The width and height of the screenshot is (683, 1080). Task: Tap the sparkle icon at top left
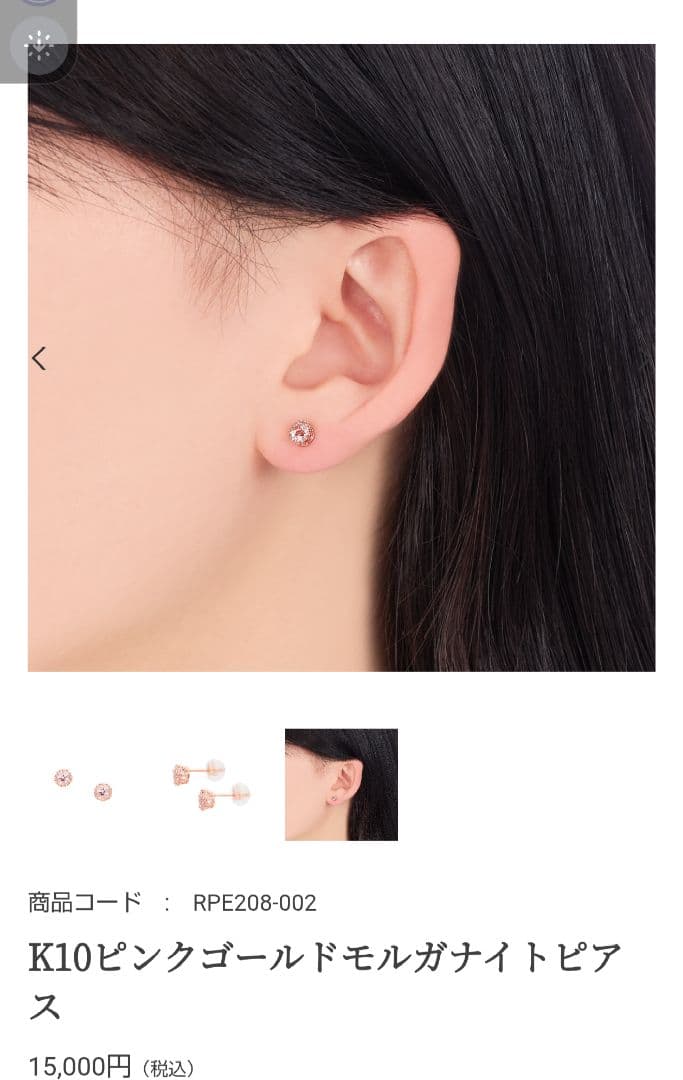pos(38,45)
